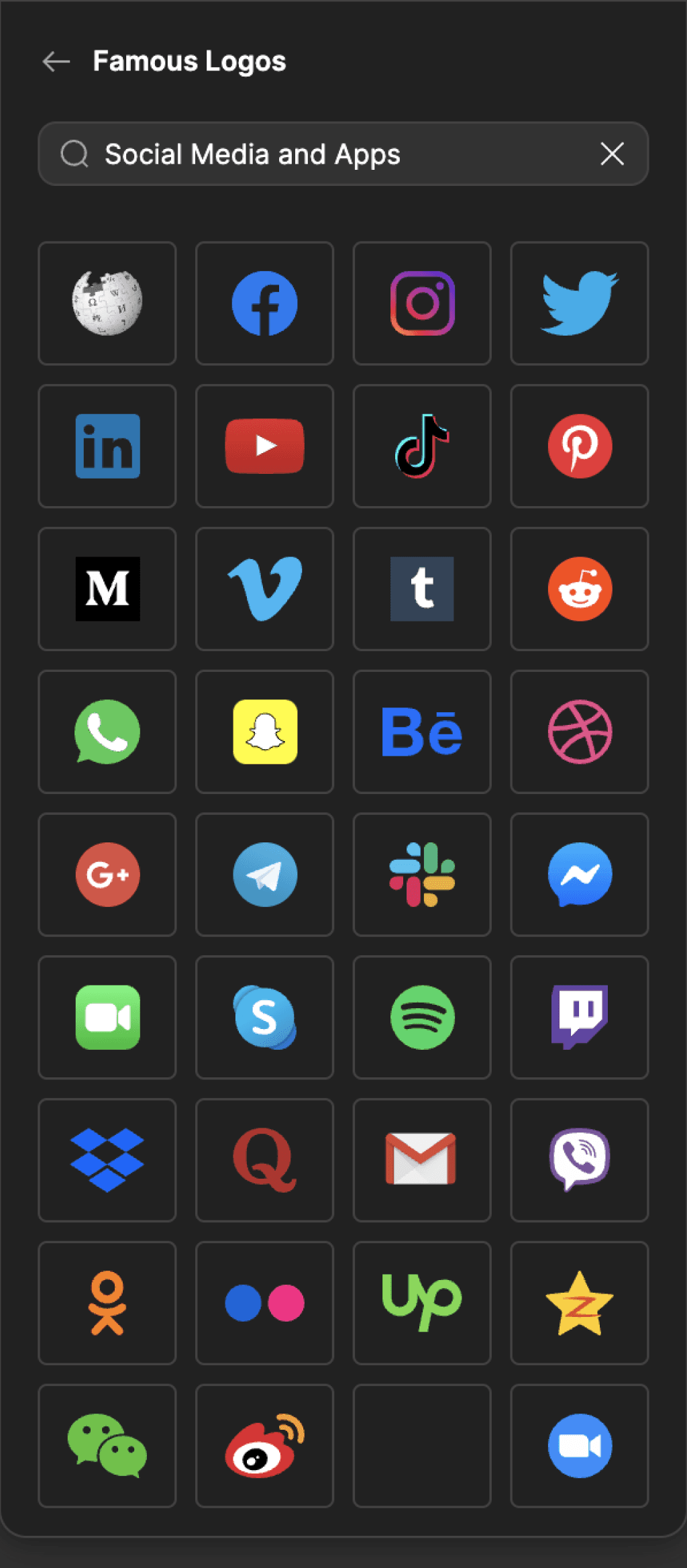Choose the Zoom camera logo
Viewport: 687px width, 1568px height.
click(x=579, y=1446)
